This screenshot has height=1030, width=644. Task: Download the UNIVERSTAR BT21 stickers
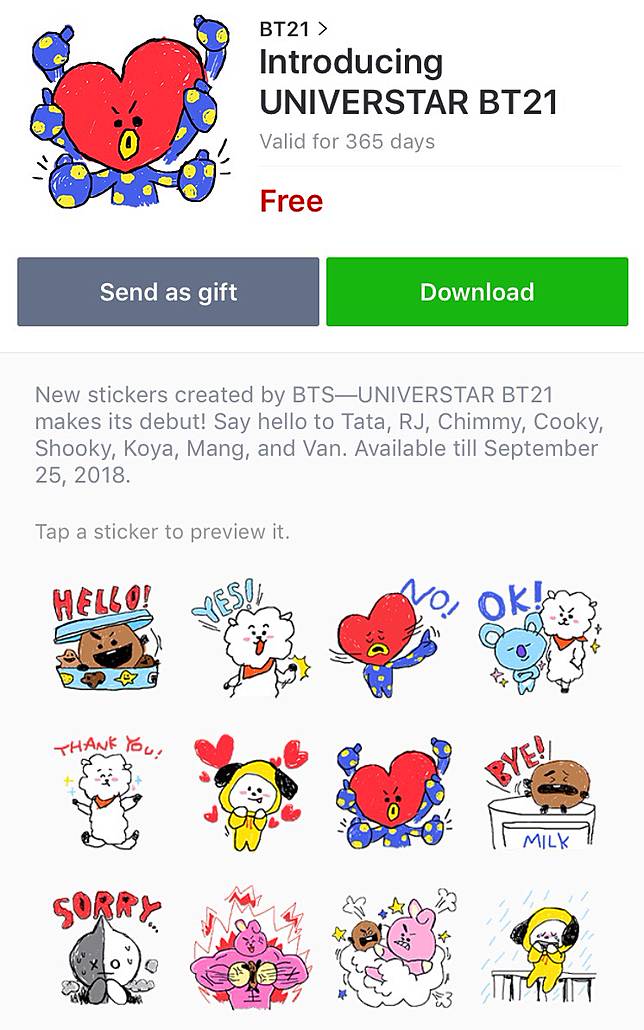(x=477, y=292)
